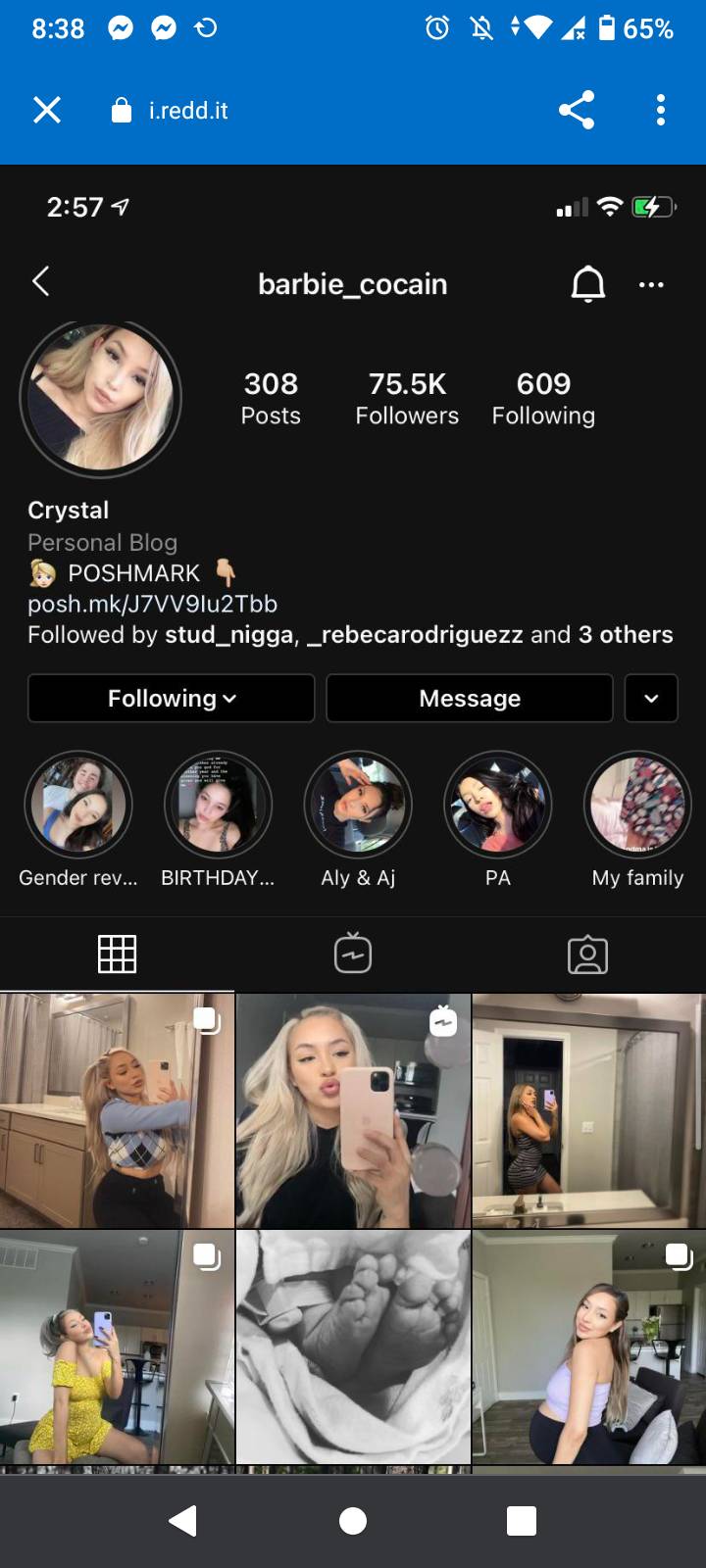Open the Following dropdown

170,698
